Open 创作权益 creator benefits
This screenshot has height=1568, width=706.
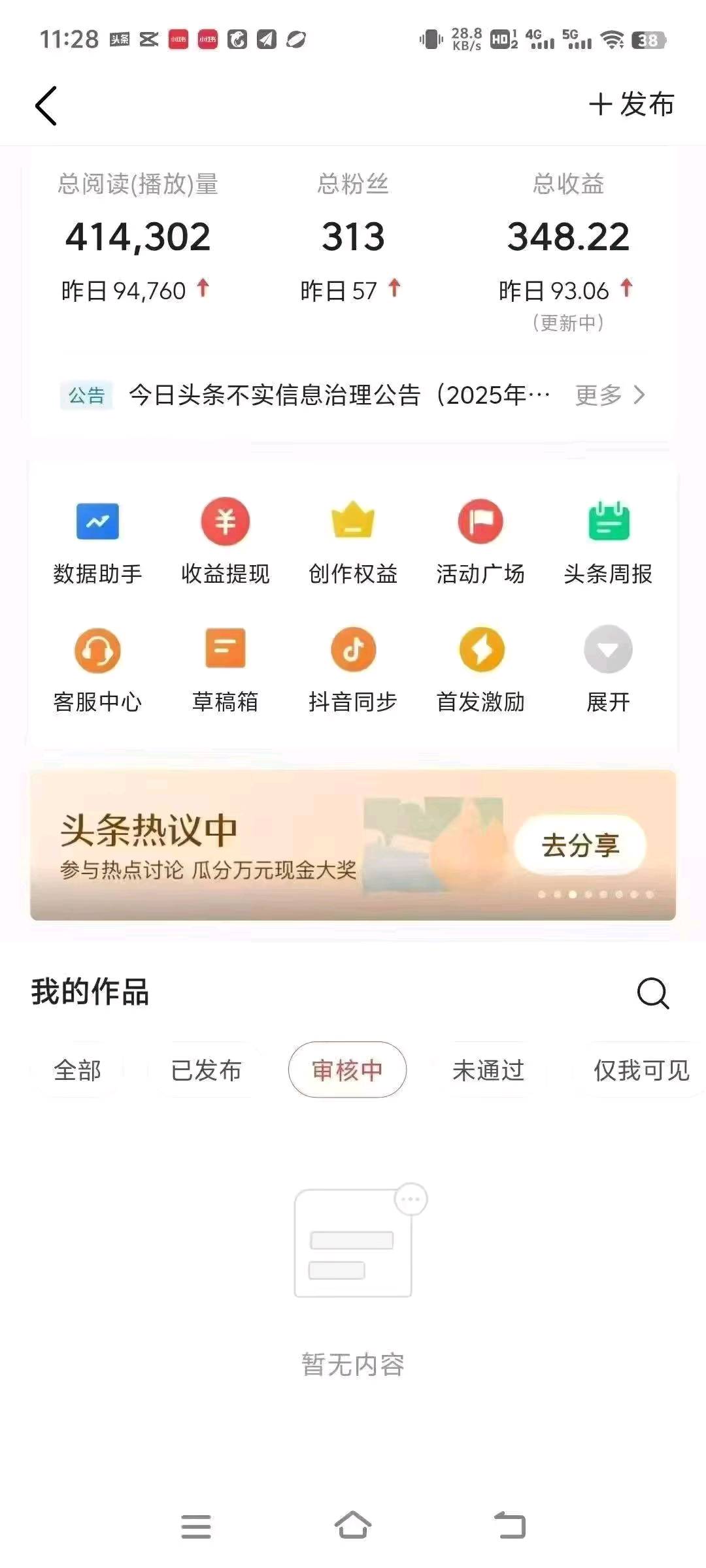point(352,542)
